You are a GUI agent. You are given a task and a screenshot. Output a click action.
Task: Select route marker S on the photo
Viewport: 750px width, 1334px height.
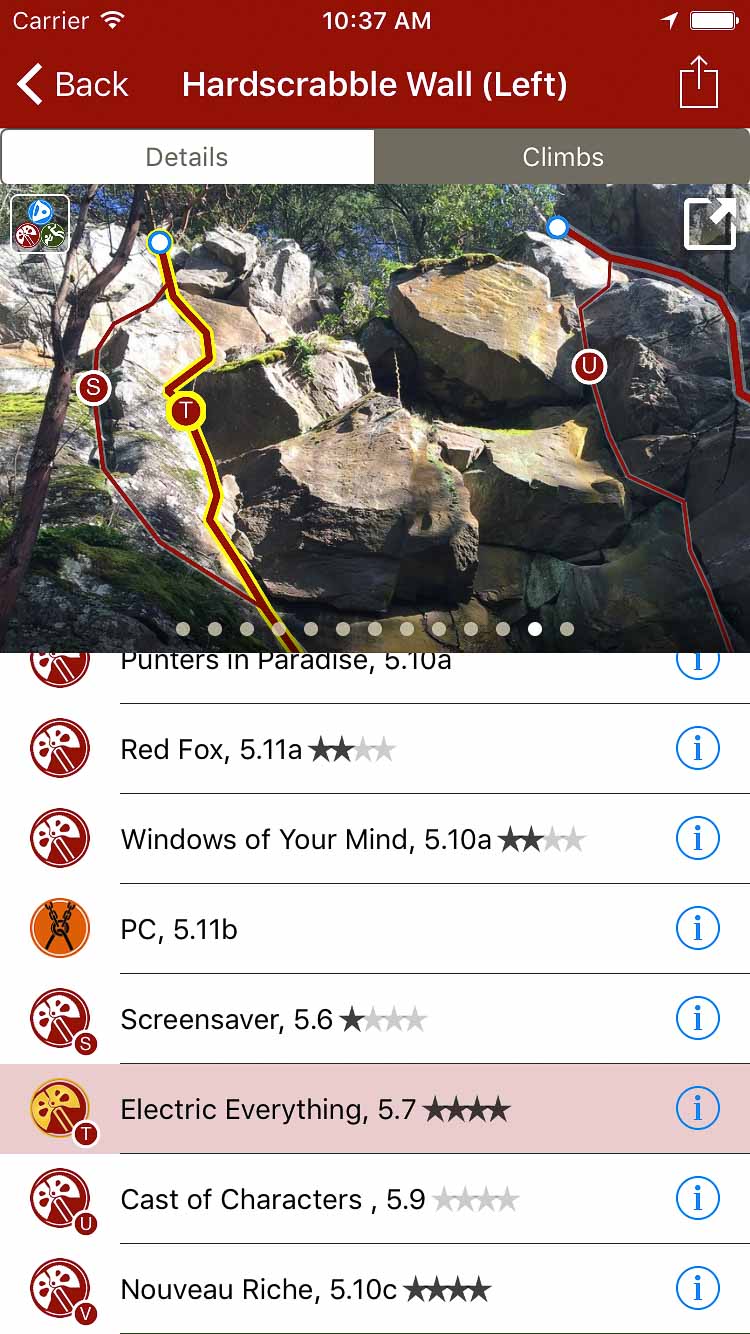[93, 388]
